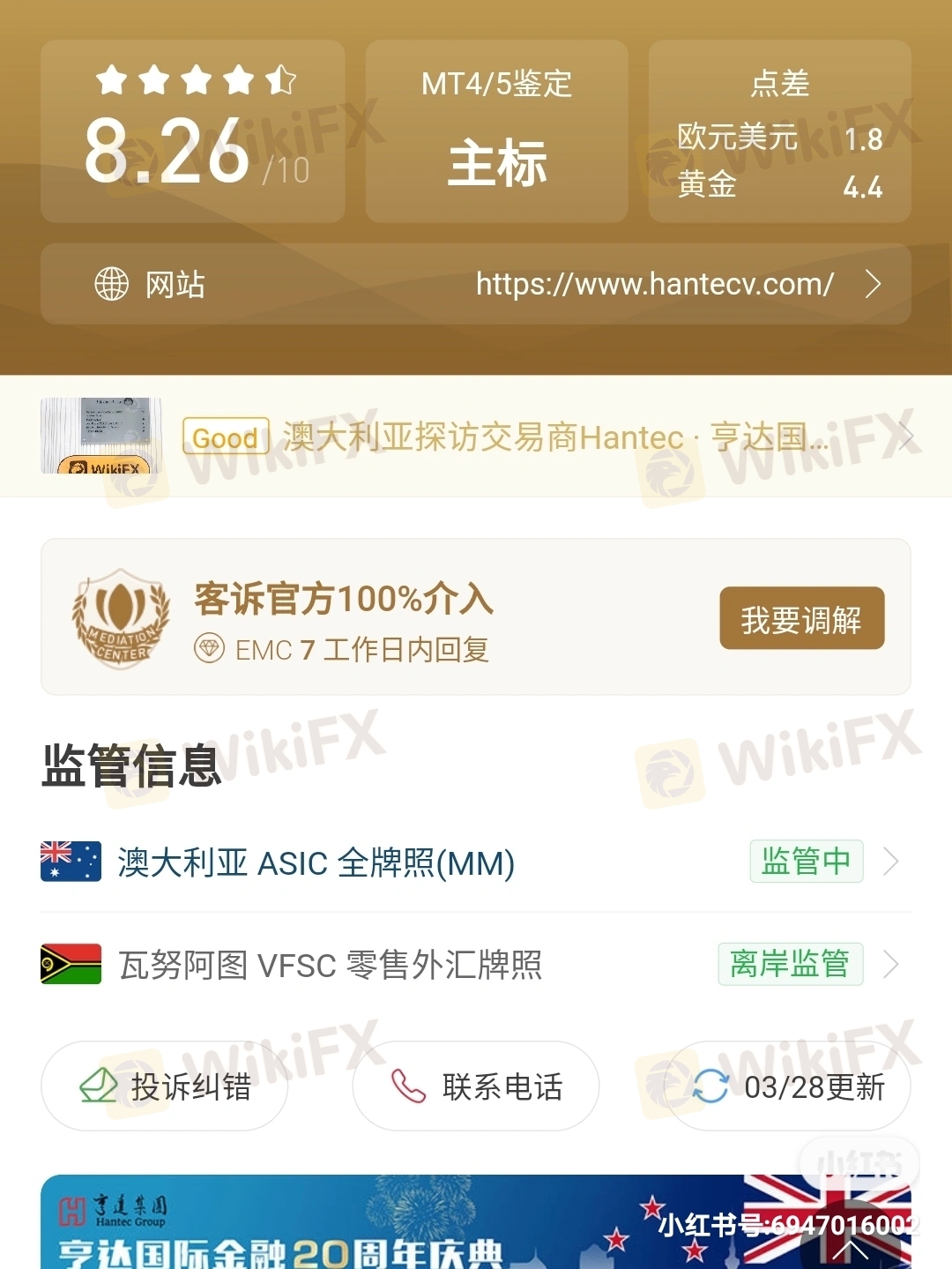The height and width of the screenshot is (1269, 952).
Task: Open the 联系电话 contact phone option
Action: click(476, 1086)
